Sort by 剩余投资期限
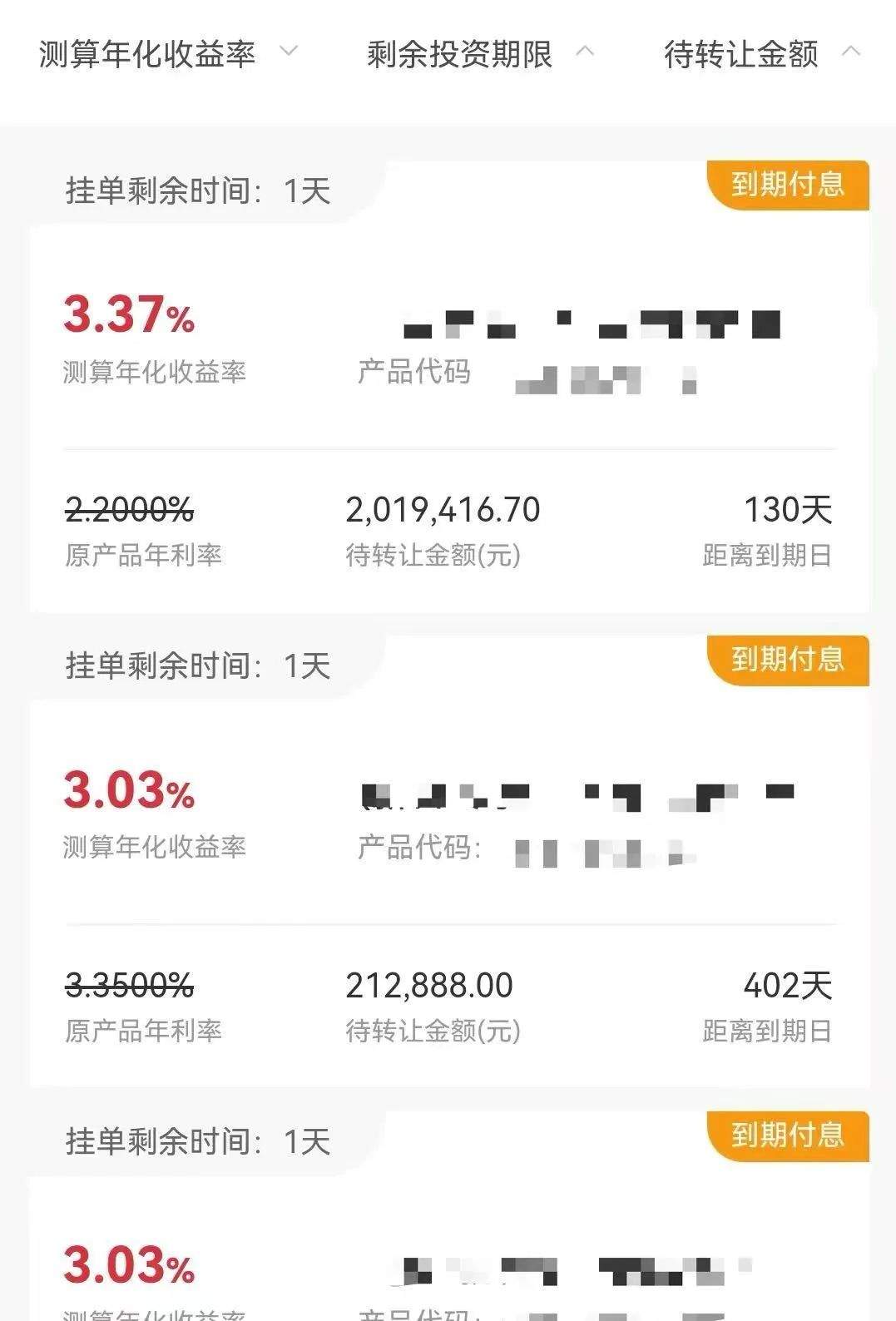Screen dimensions: 896x1321 478,55
